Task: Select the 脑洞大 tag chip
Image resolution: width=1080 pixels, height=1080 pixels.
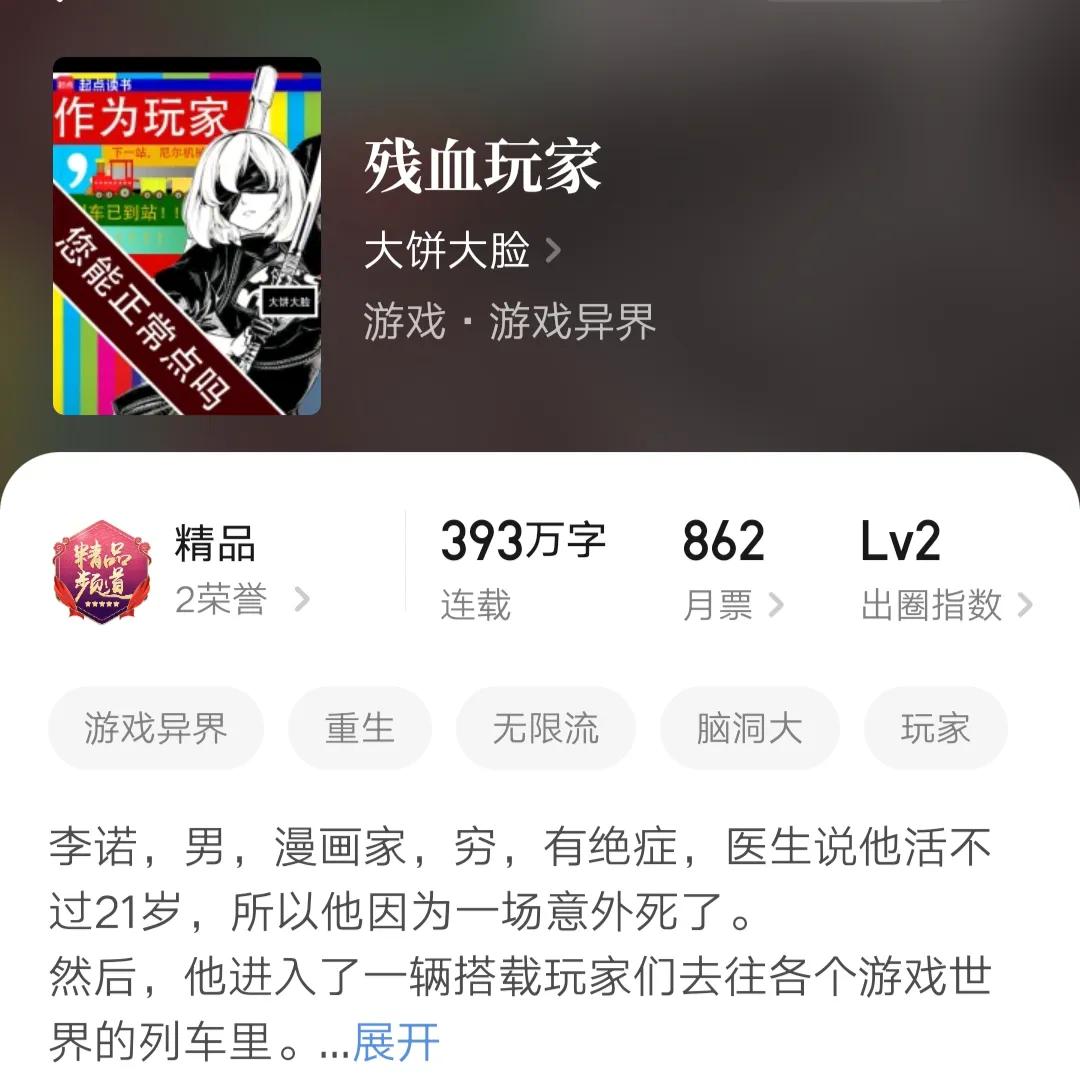Action: point(749,728)
